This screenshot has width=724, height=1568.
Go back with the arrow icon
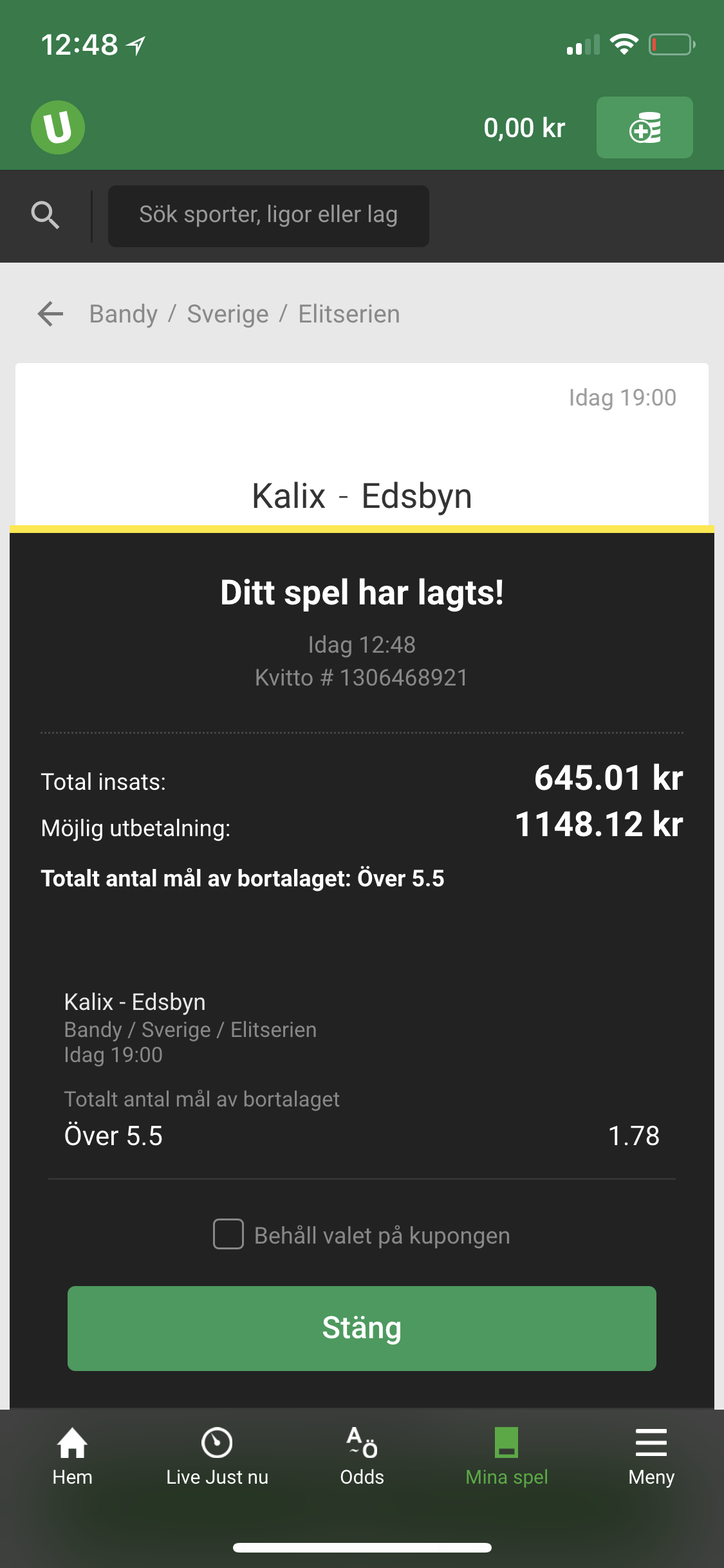(50, 314)
